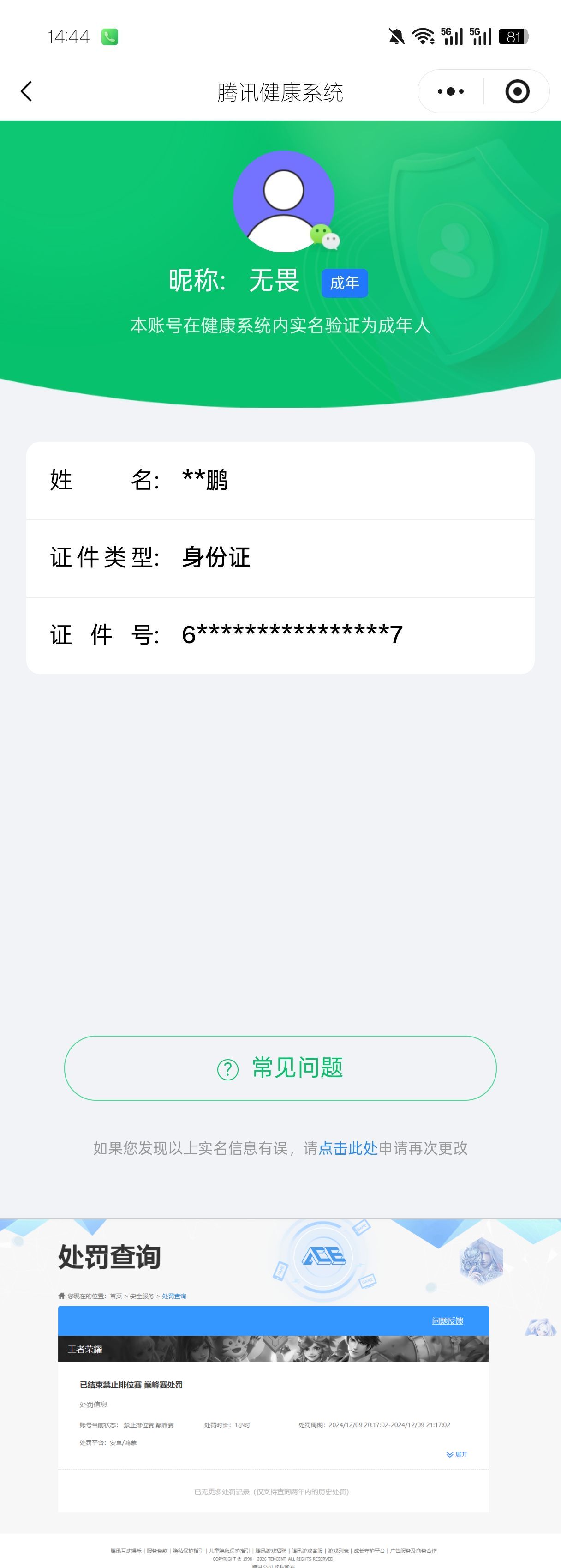Viewport: 561px width, 1568px height.
Task: Expand 证件类型 details row
Action: click(x=280, y=557)
